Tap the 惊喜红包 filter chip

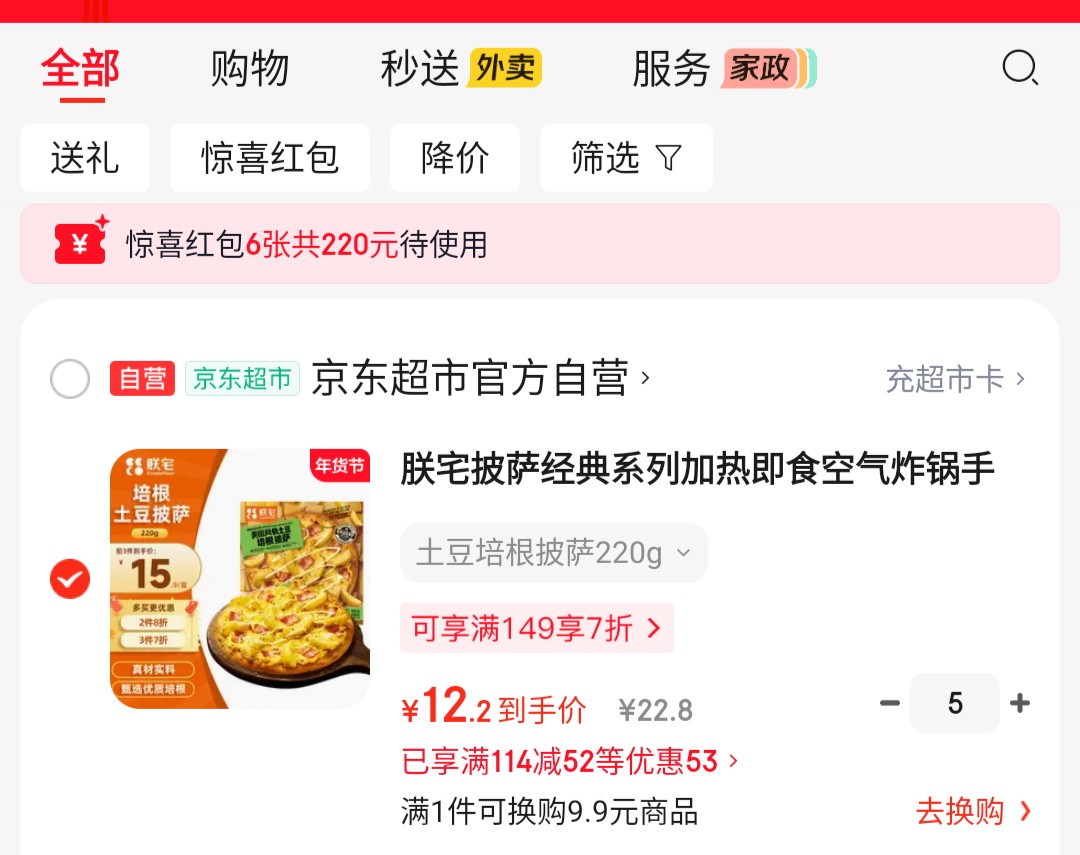[270, 158]
